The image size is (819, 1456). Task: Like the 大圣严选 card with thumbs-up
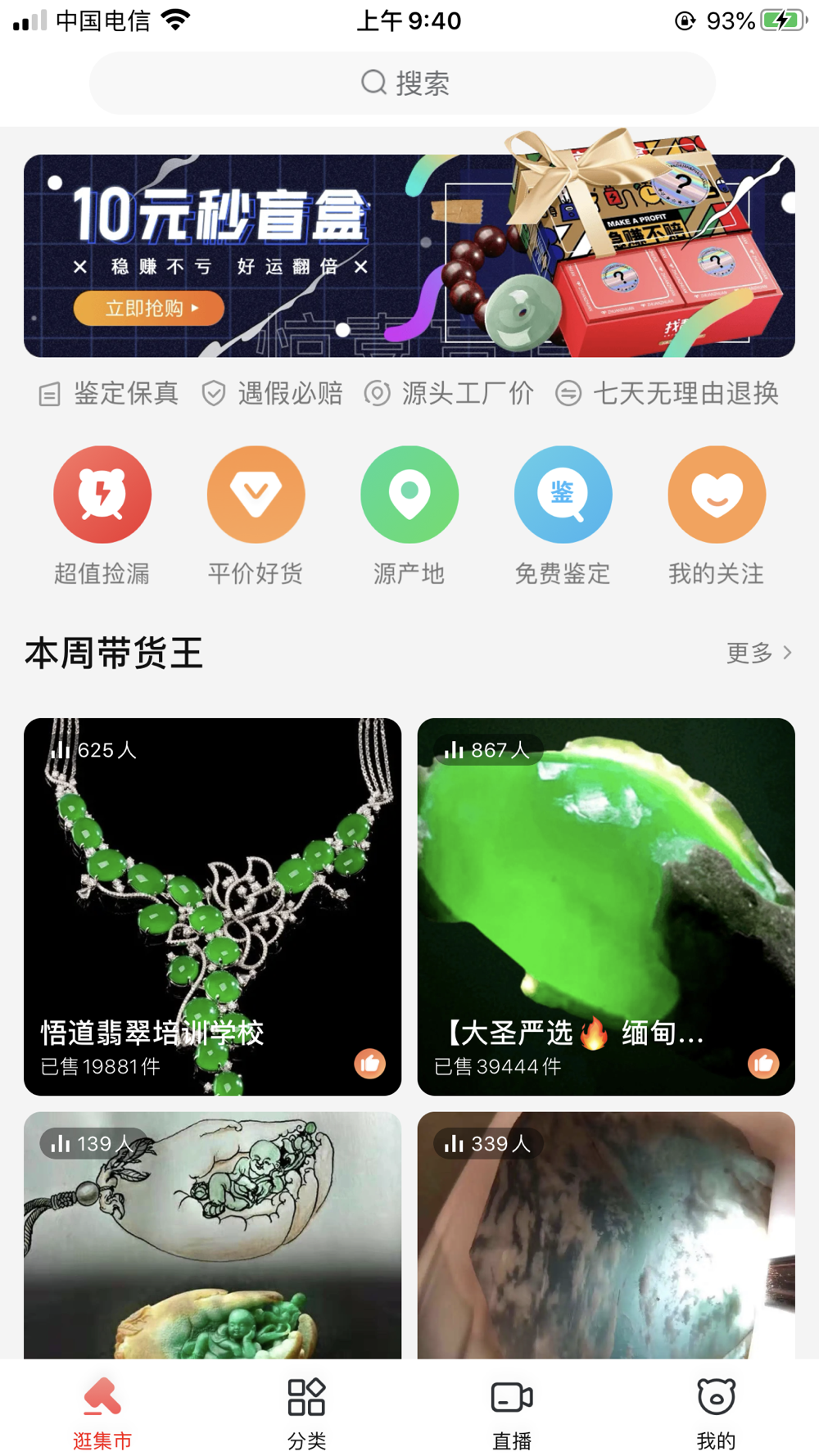coord(763,1064)
